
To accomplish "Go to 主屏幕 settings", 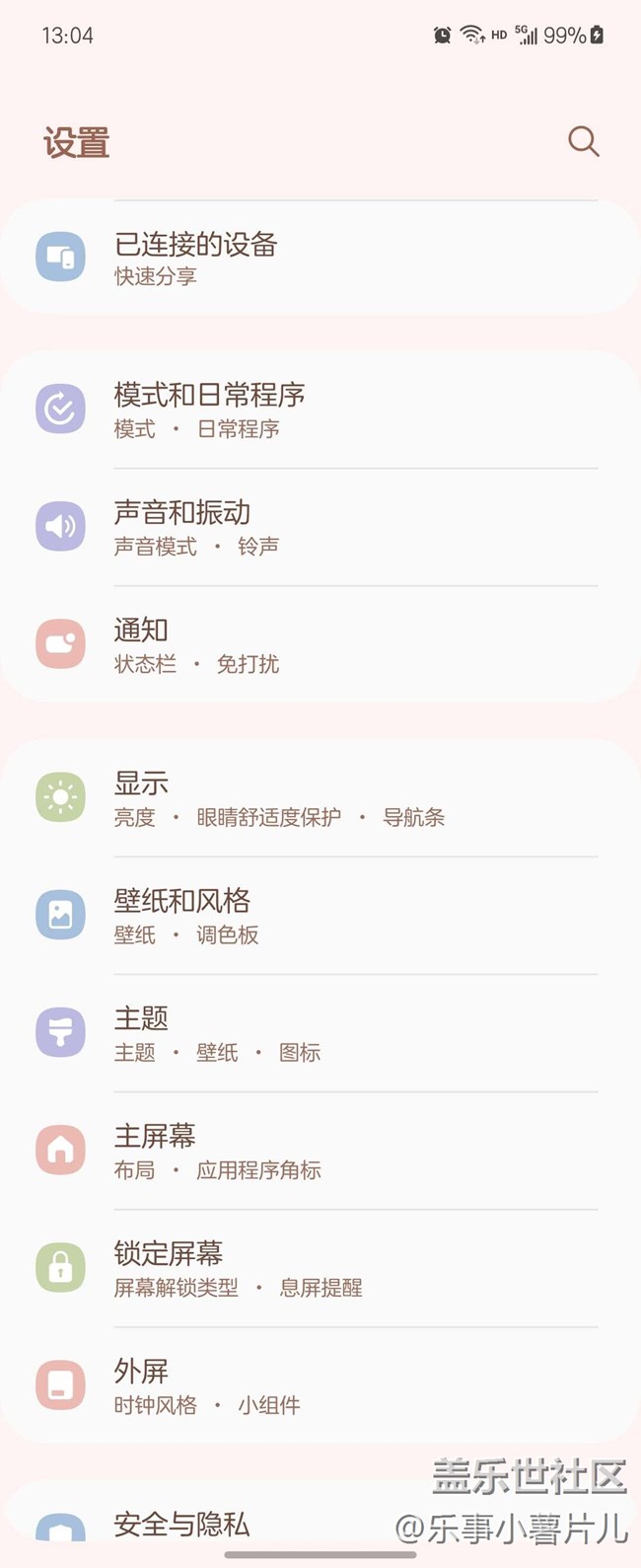I will (x=320, y=1150).
